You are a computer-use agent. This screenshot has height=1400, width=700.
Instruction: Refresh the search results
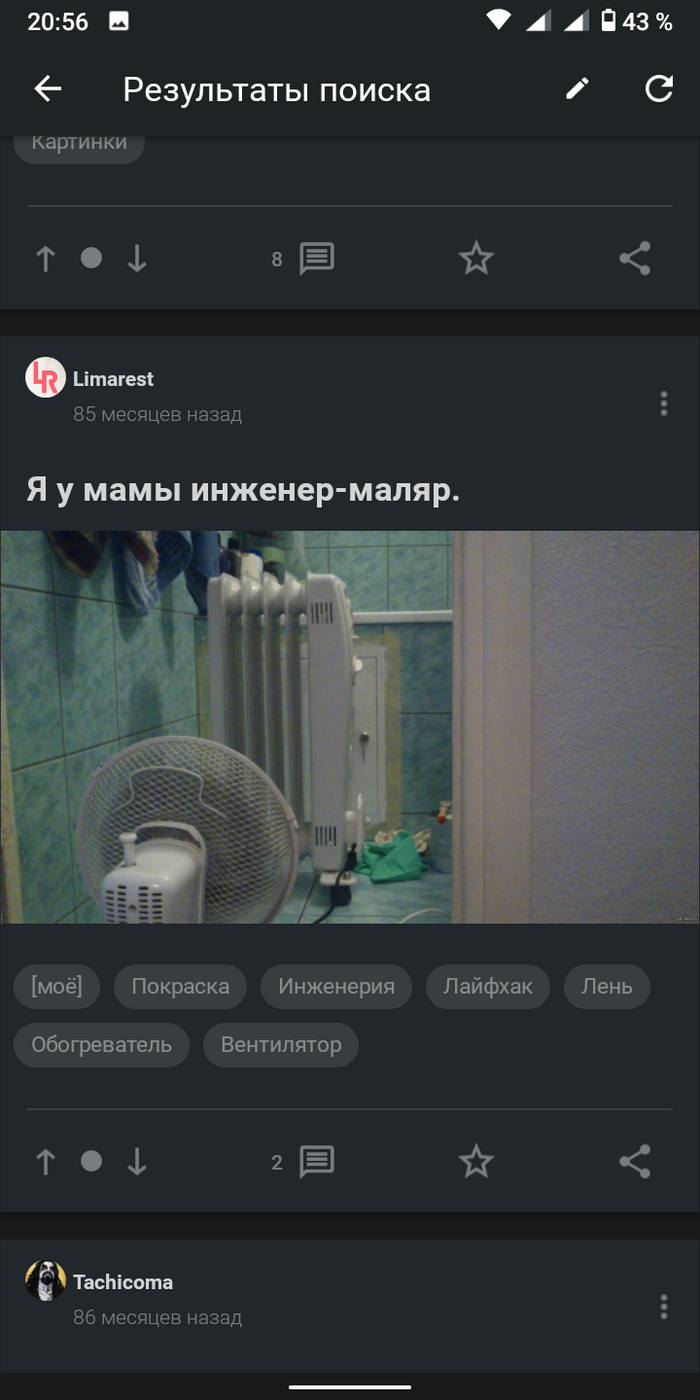click(658, 89)
